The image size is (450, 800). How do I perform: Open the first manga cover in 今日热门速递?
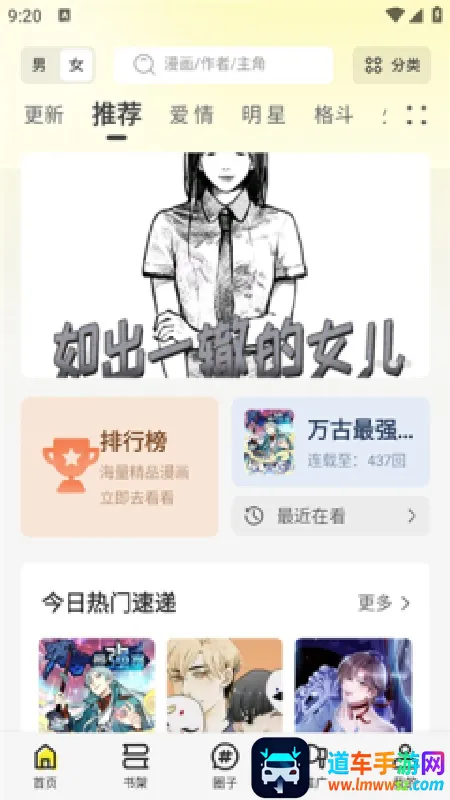(97, 685)
